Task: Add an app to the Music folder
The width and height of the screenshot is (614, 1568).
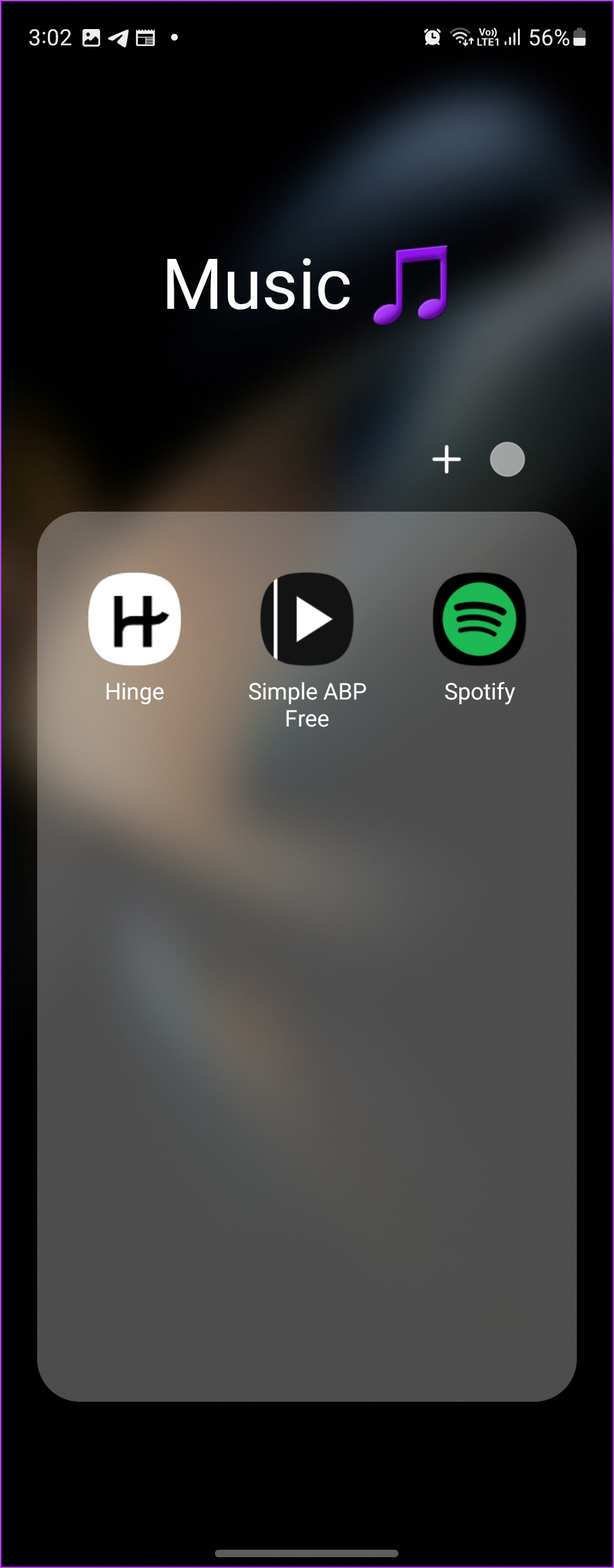Action: [x=447, y=459]
